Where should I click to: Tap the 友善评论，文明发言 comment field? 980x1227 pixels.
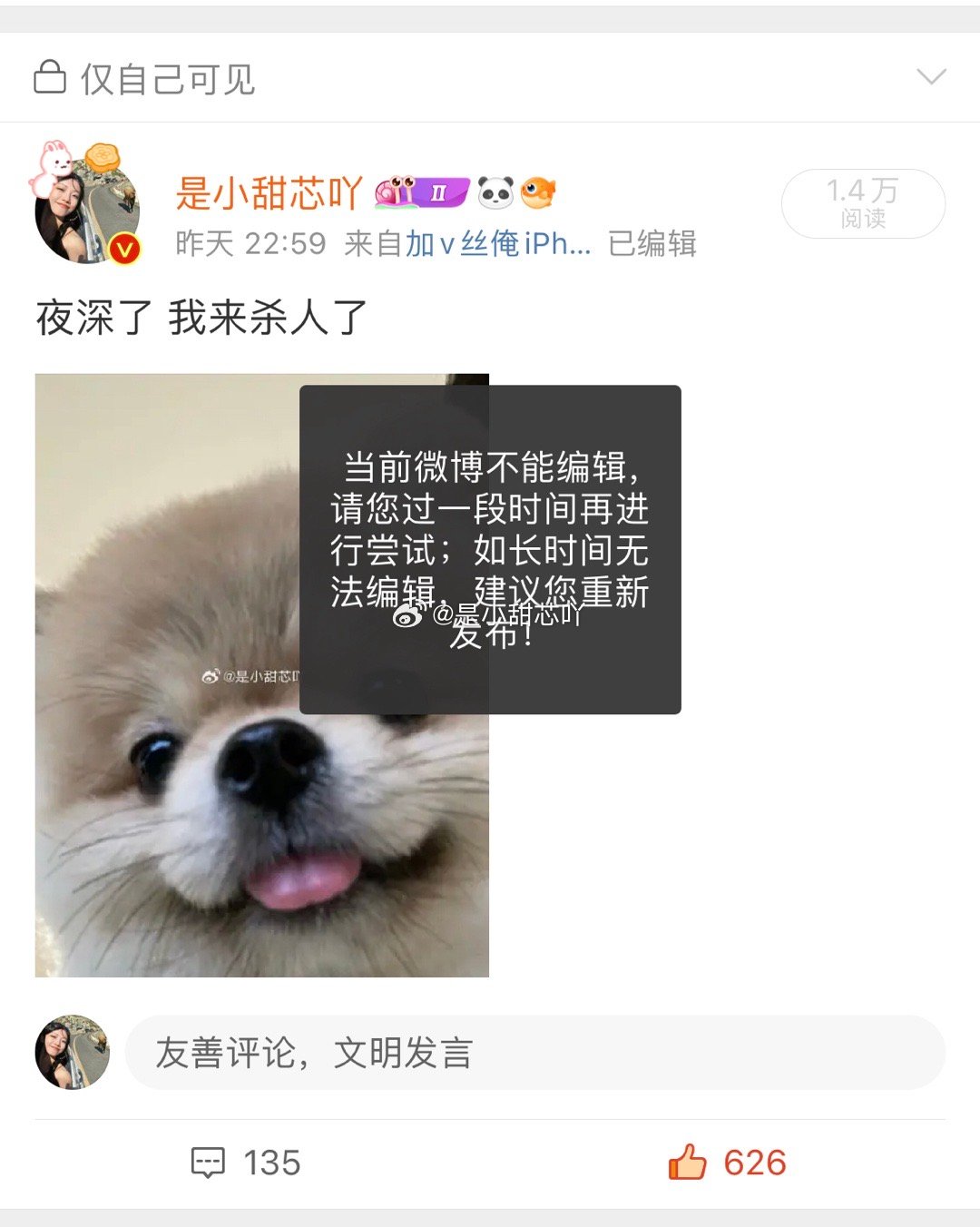[x=534, y=1053]
